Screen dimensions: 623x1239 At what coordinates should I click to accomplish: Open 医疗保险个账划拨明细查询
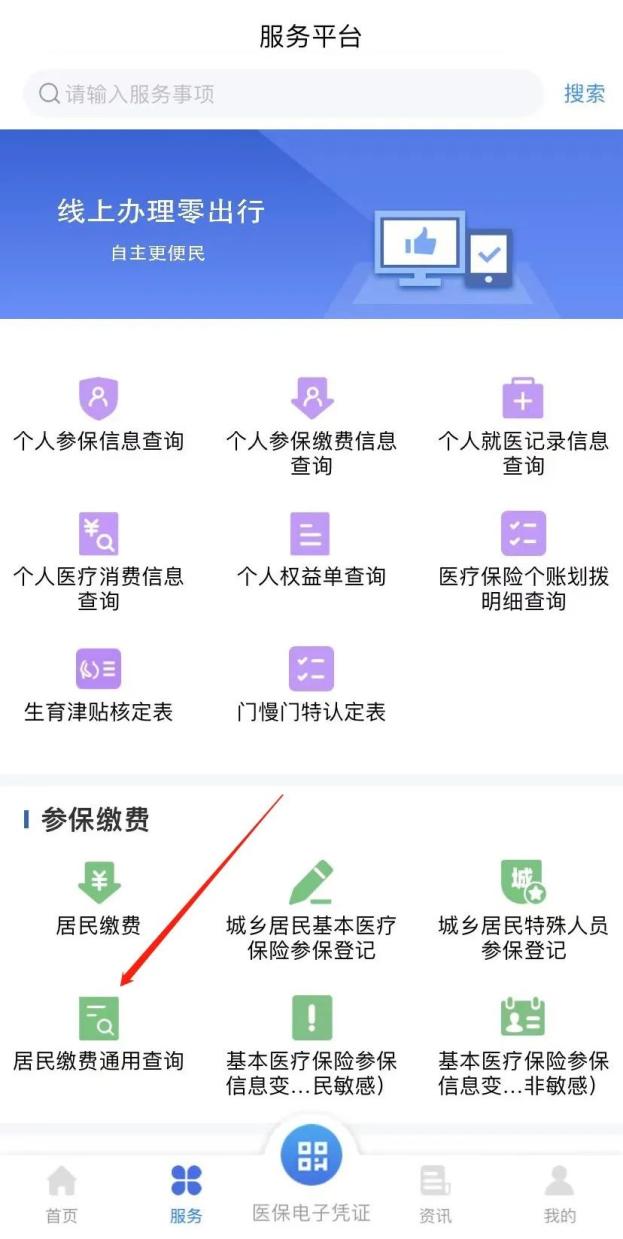pyautogui.click(x=523, y=560)
